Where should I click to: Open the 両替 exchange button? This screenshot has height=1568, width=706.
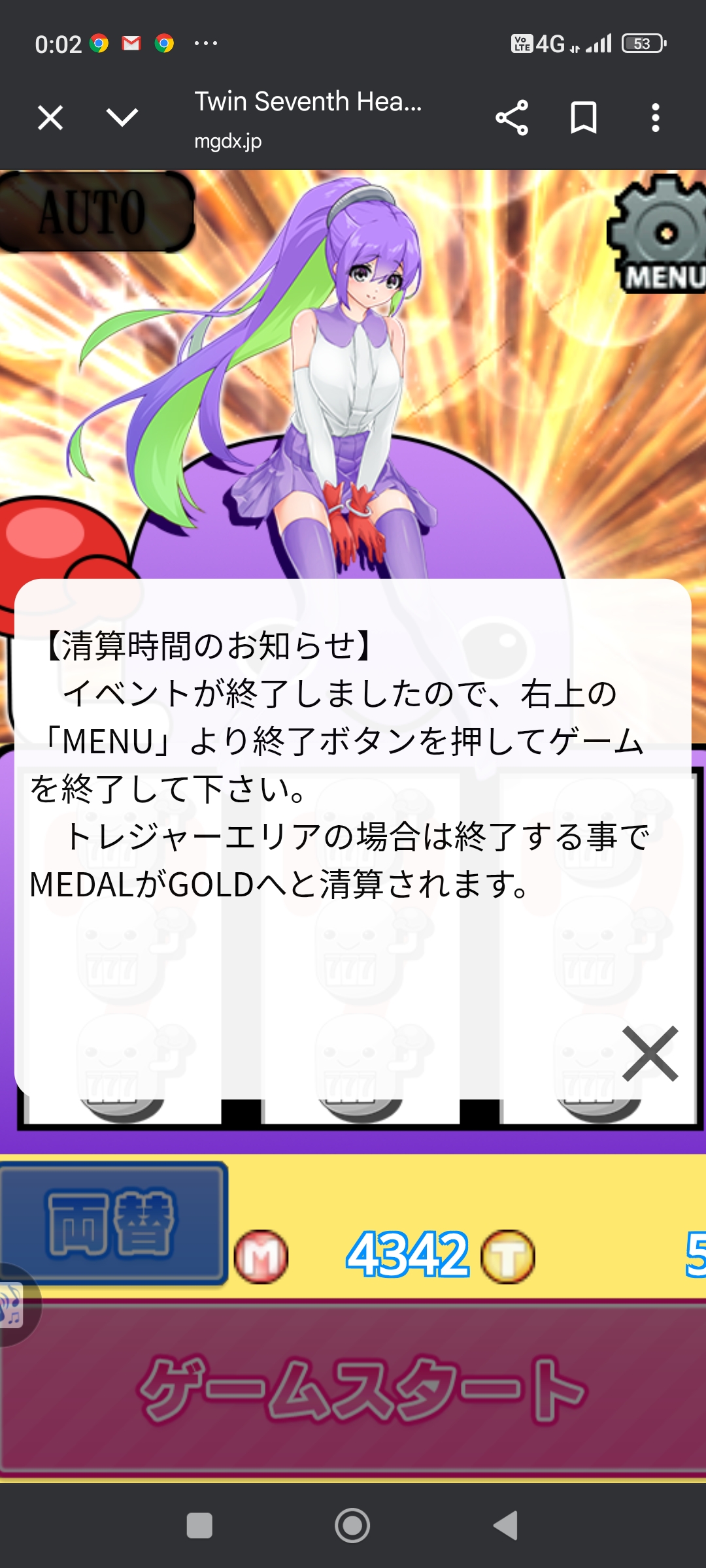[x=113, y=1223]
